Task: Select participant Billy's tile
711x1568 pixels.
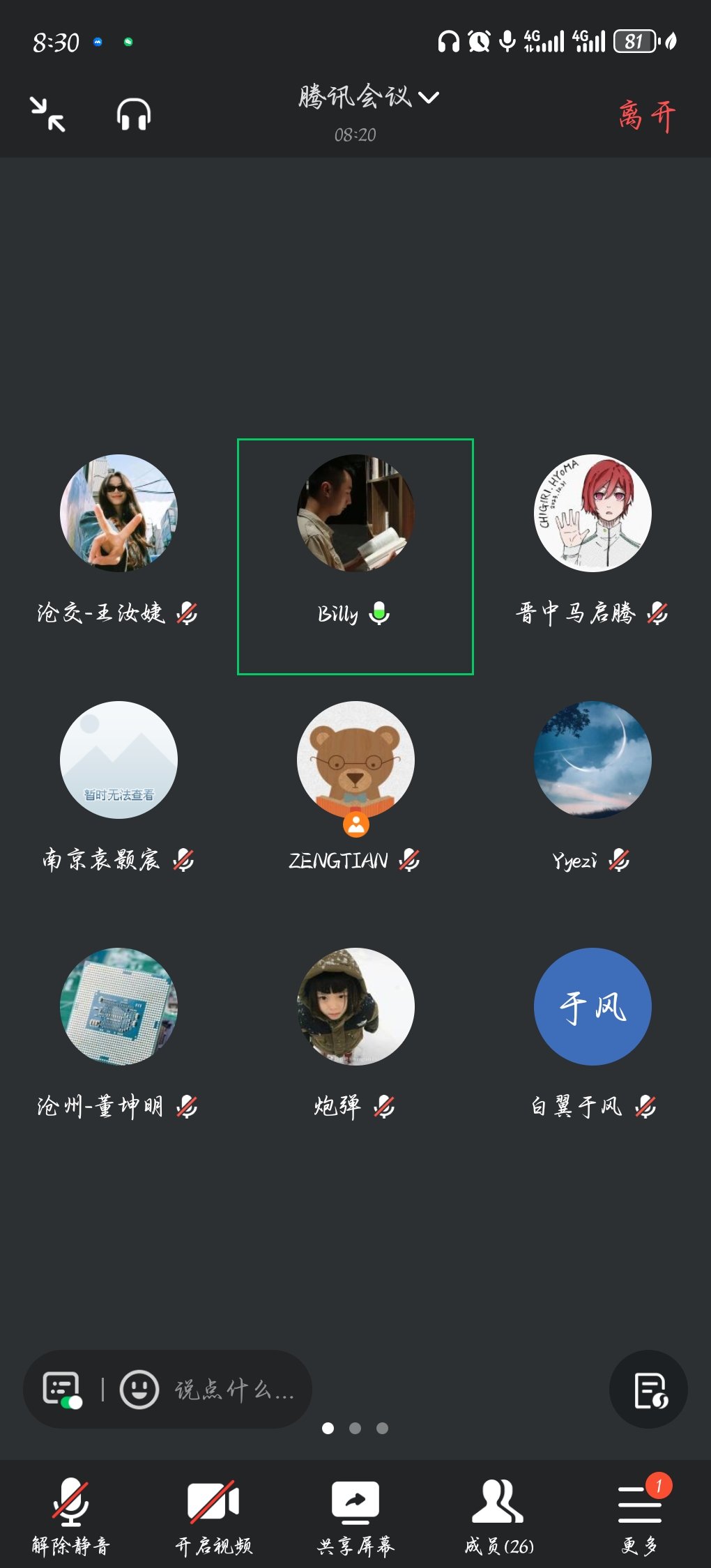Action: tap(355, 556)
